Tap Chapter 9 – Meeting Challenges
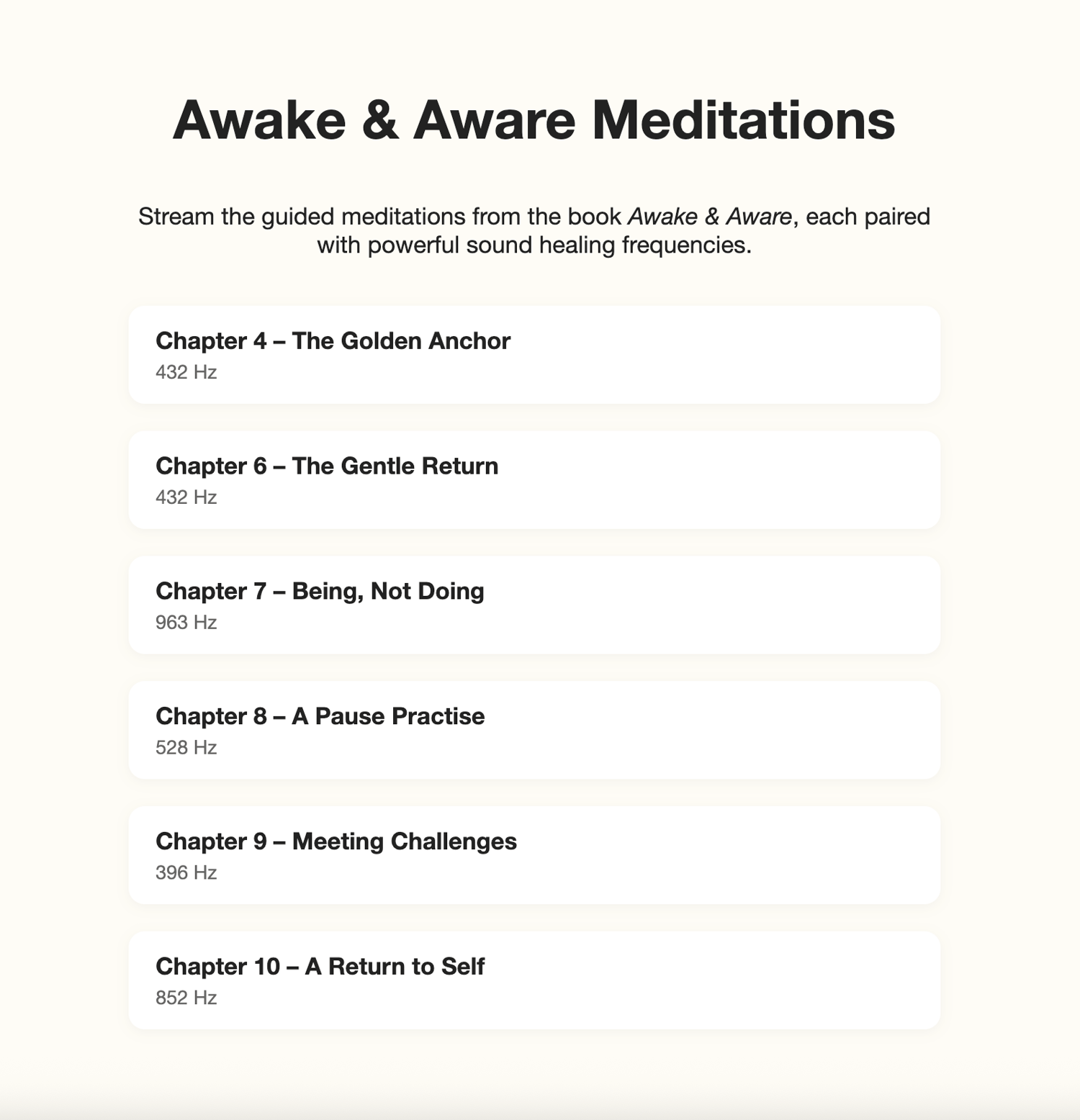This screenshot has height=1120, width=1080. pyautogui.click(x=534, y=855)
